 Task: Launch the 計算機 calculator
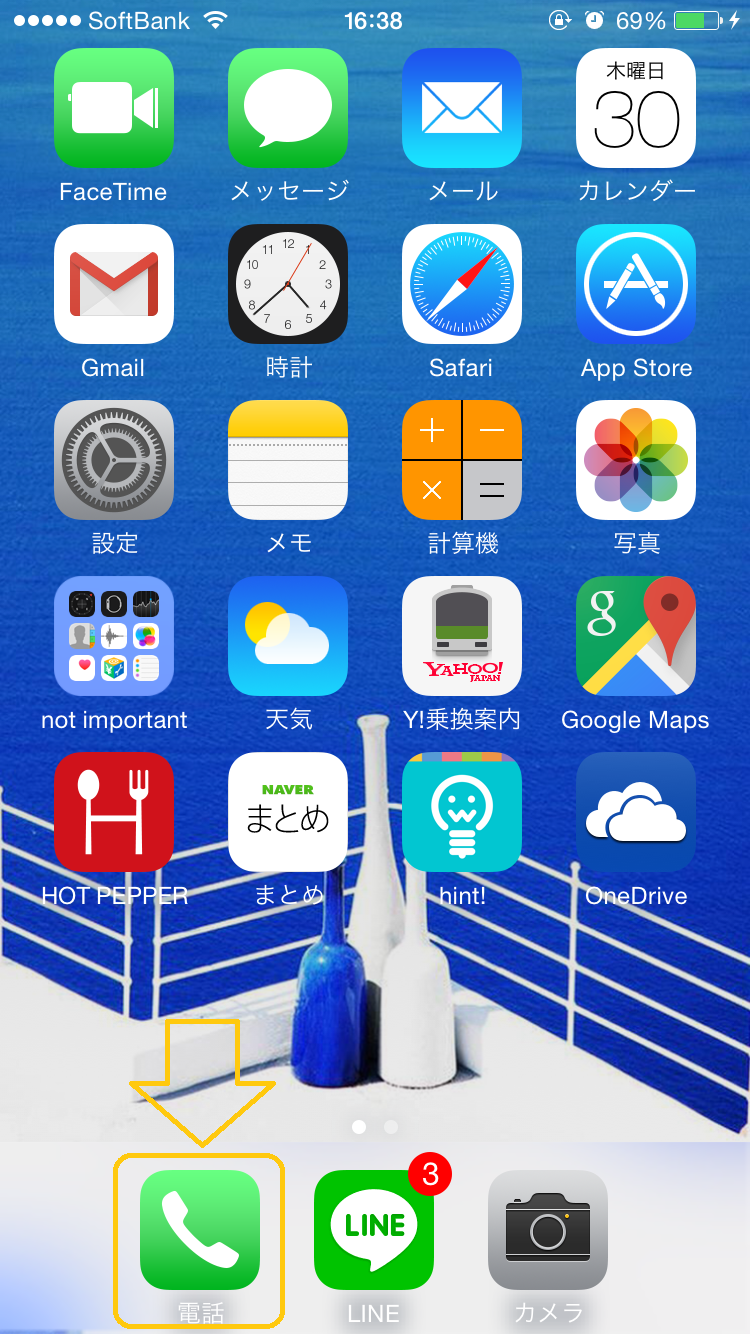461,460
